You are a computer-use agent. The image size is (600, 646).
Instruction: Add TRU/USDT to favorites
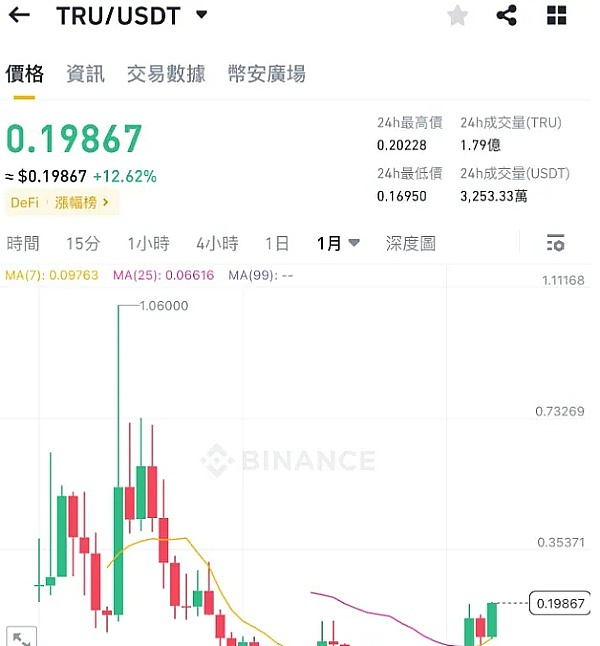click(x=457, y=16)
